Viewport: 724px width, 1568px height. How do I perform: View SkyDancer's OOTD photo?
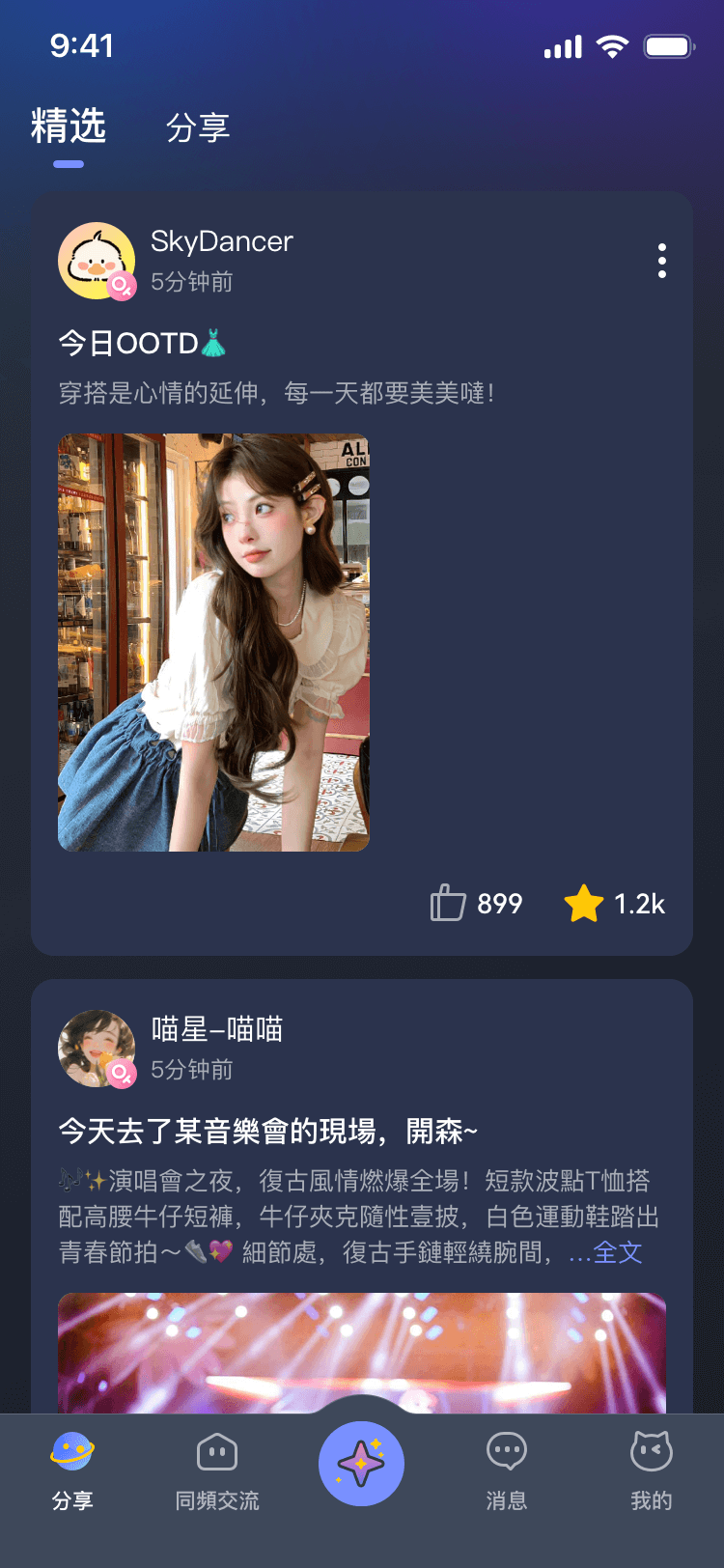[x=213, y=642]
